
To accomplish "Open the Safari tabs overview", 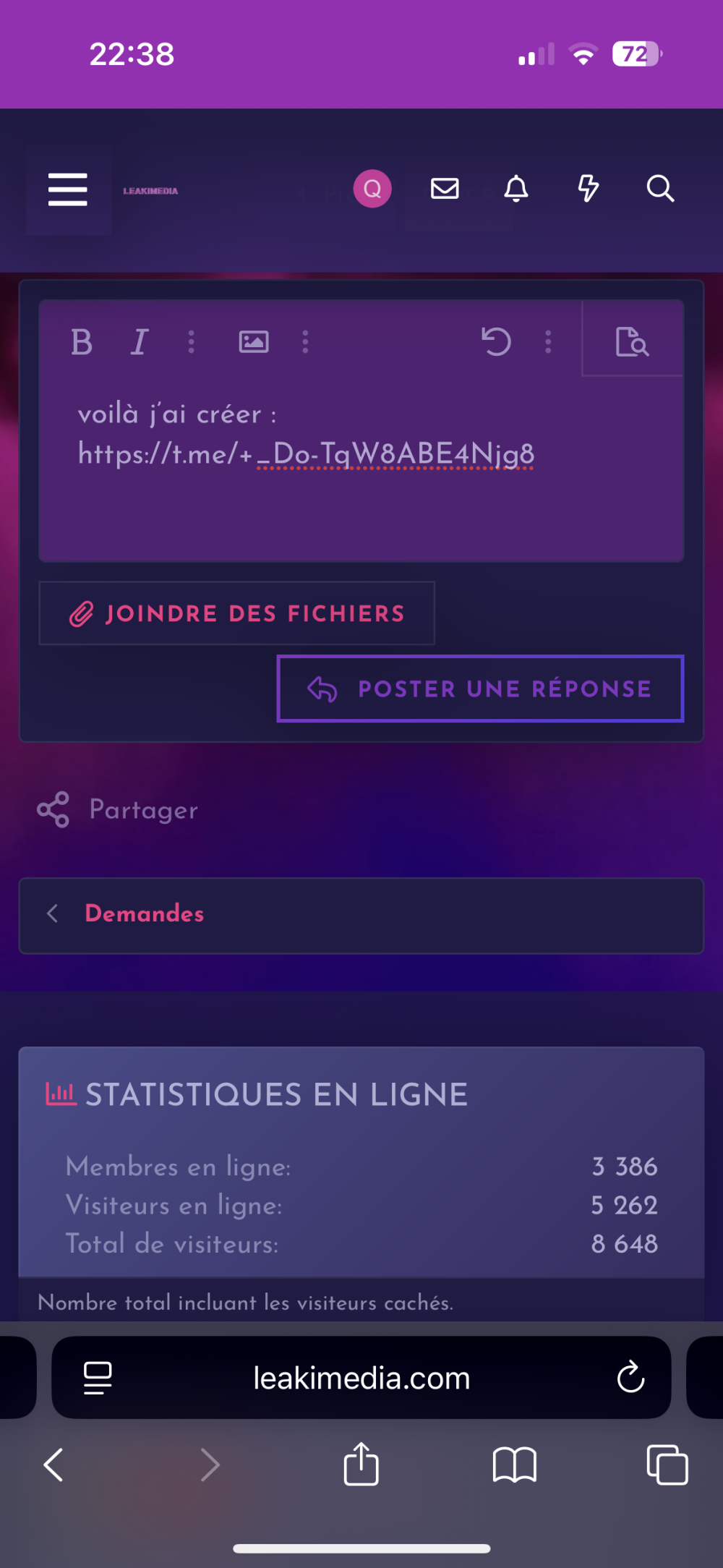I will click(x=667, y=1465).
